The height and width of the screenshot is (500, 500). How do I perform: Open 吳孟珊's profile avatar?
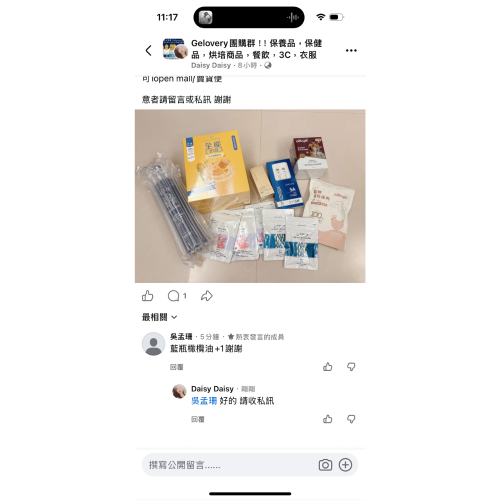click(153, 344)
